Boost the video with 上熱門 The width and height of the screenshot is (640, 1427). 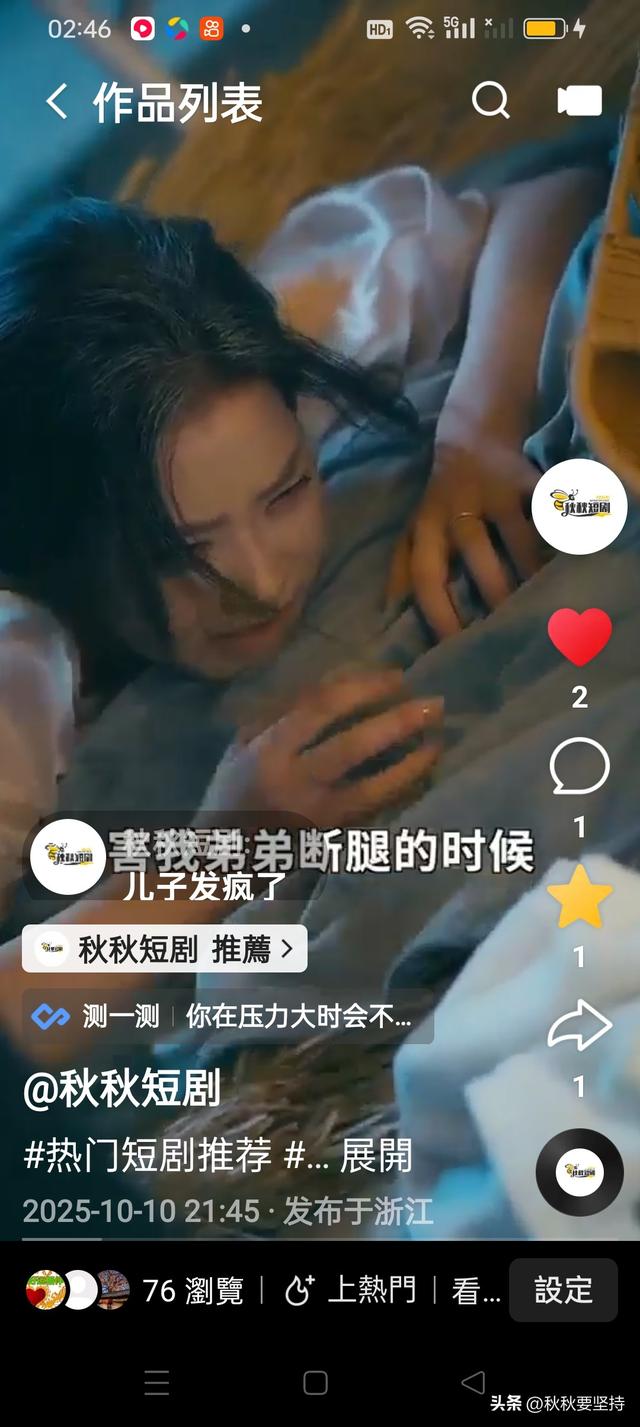[x=351, y=1290]
